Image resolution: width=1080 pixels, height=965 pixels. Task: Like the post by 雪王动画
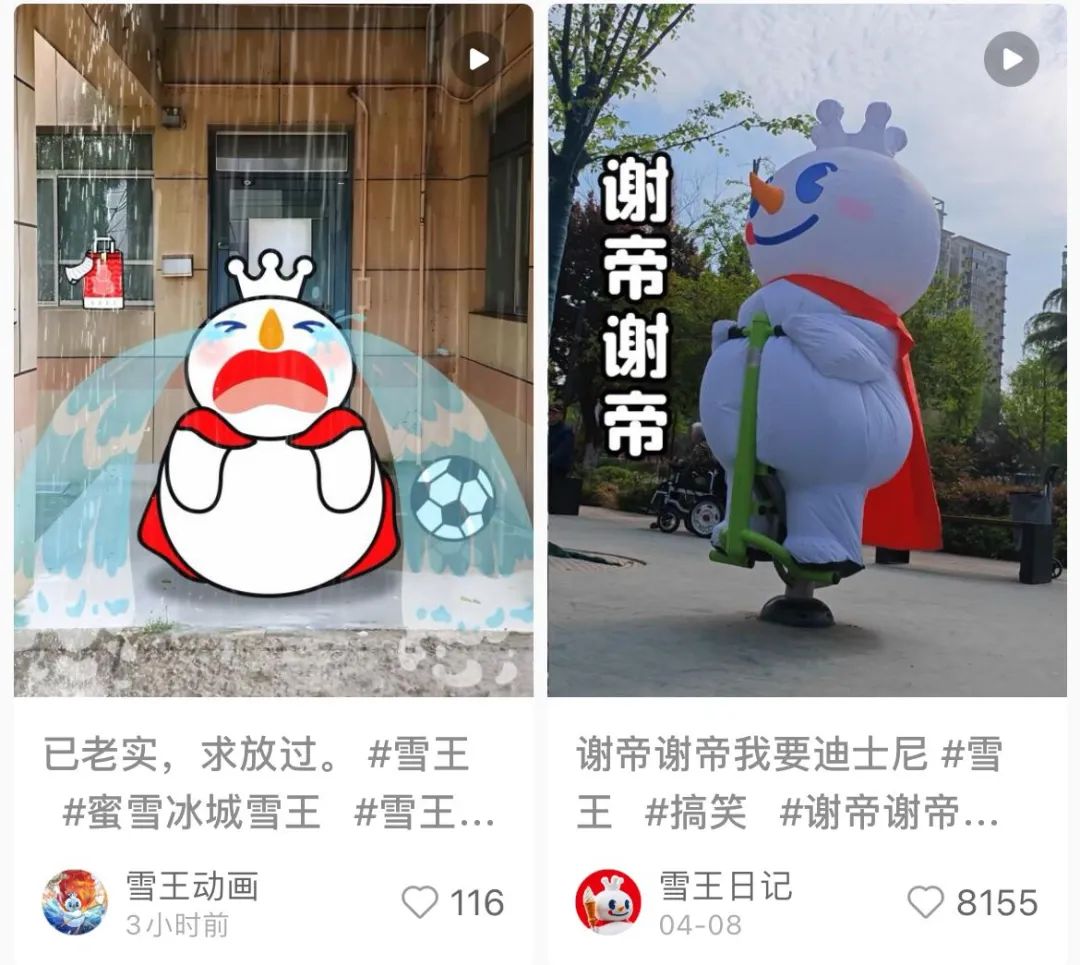[x=420, y=903]
